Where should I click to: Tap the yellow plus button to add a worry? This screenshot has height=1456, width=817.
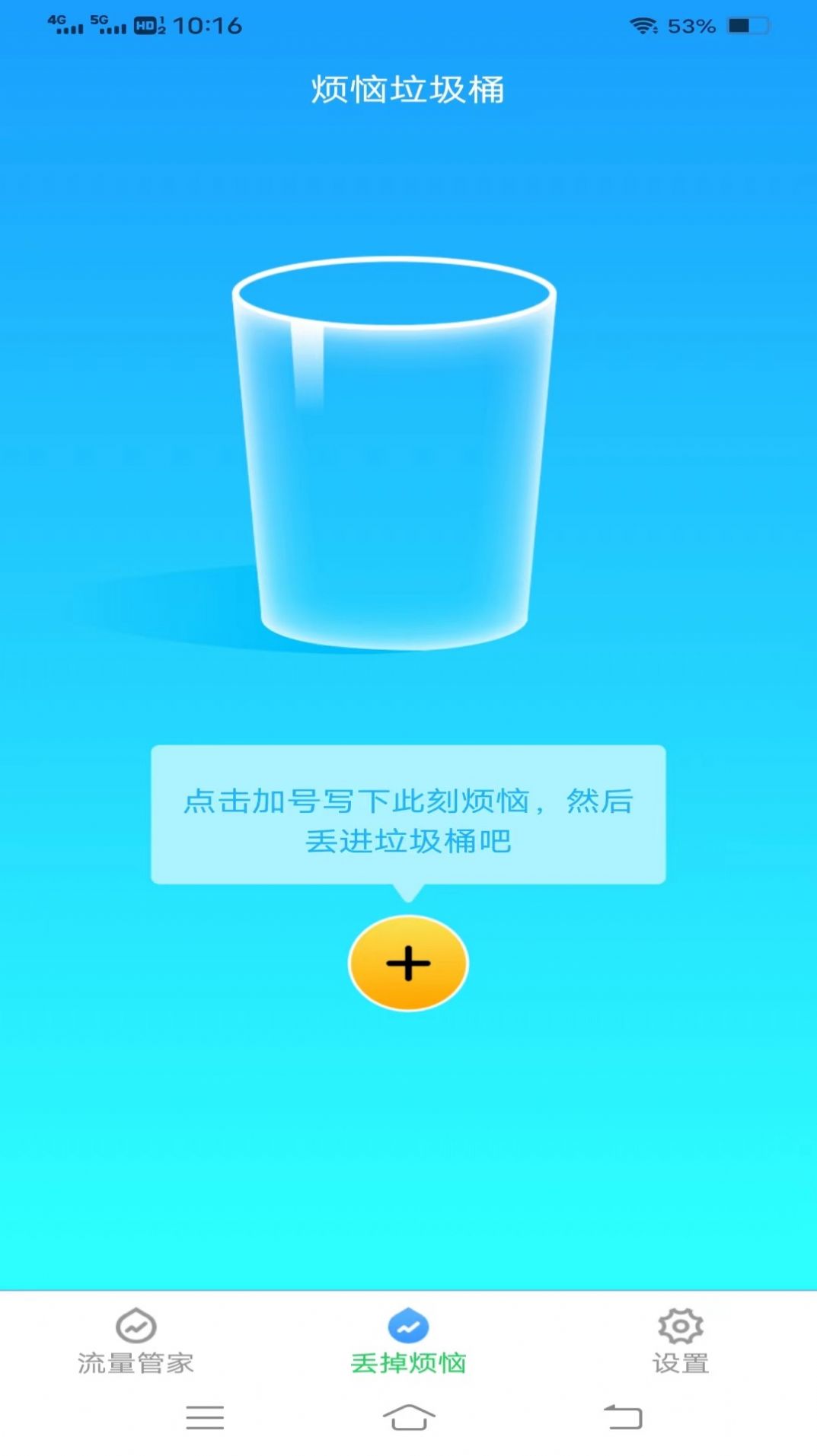tap(408, 963)
